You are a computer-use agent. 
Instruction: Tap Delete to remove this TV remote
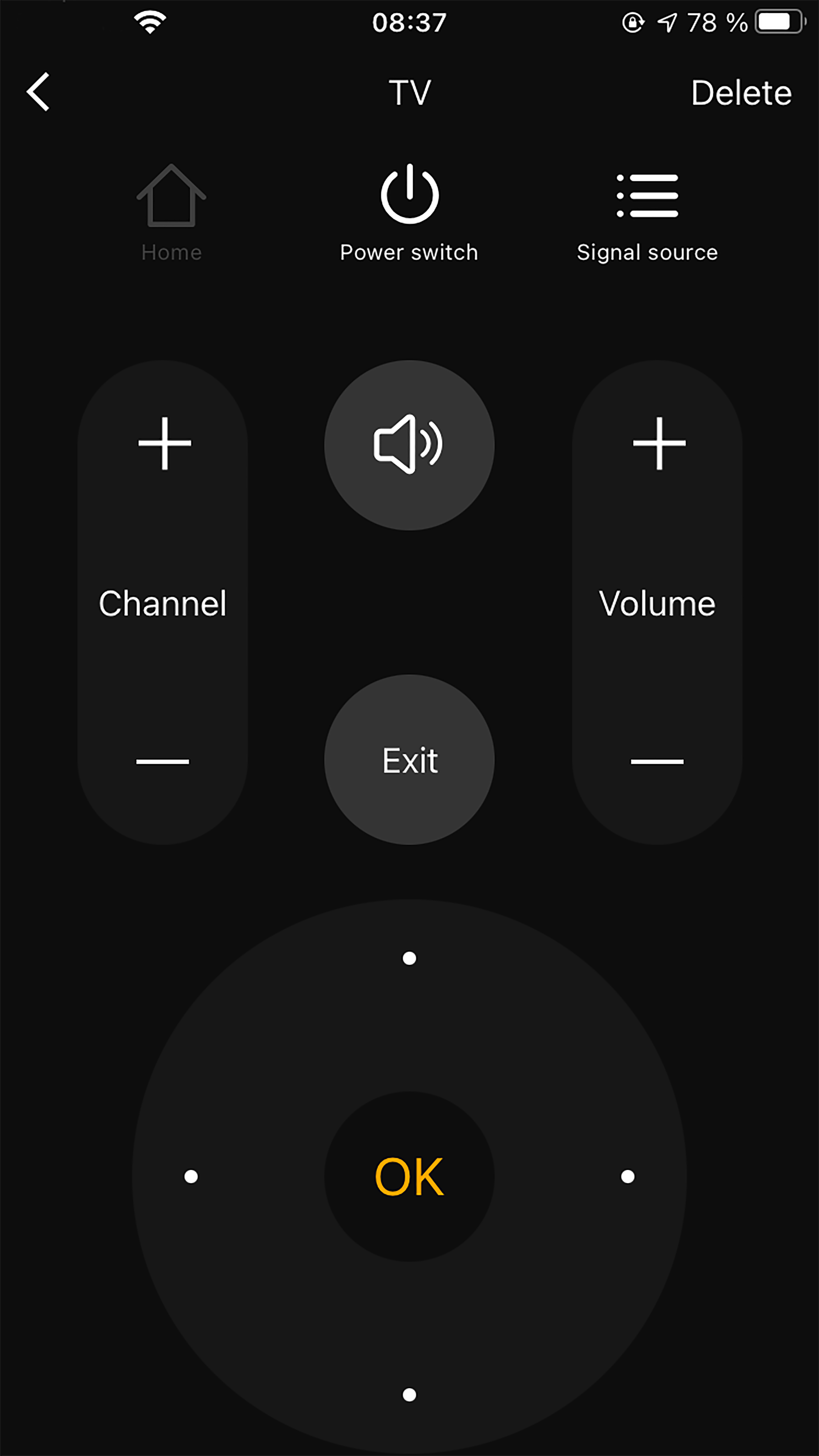pyautogui.click(x=741, y=93)
